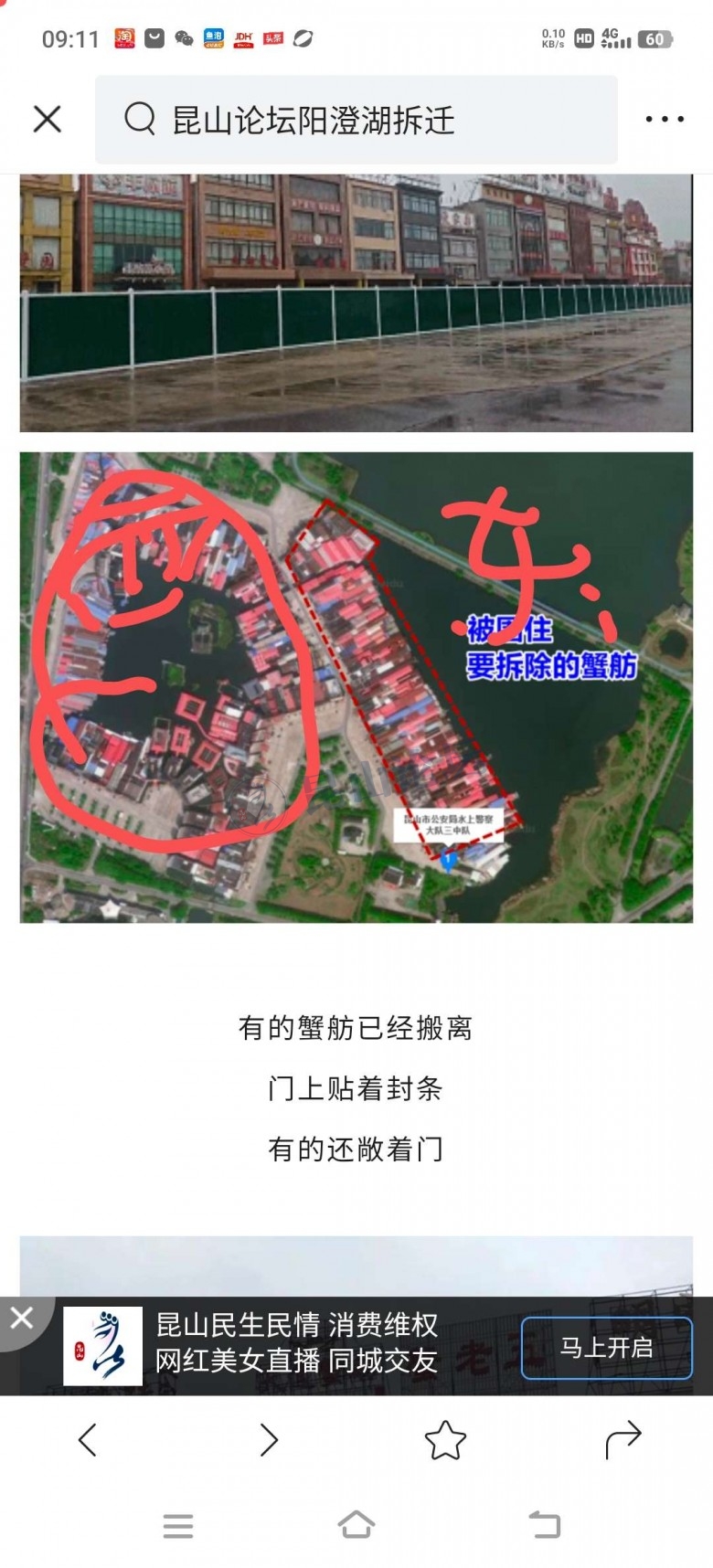The width and height of the screenshot is (713, 1568).
Task: Share this page
Action: point(623,1440)
